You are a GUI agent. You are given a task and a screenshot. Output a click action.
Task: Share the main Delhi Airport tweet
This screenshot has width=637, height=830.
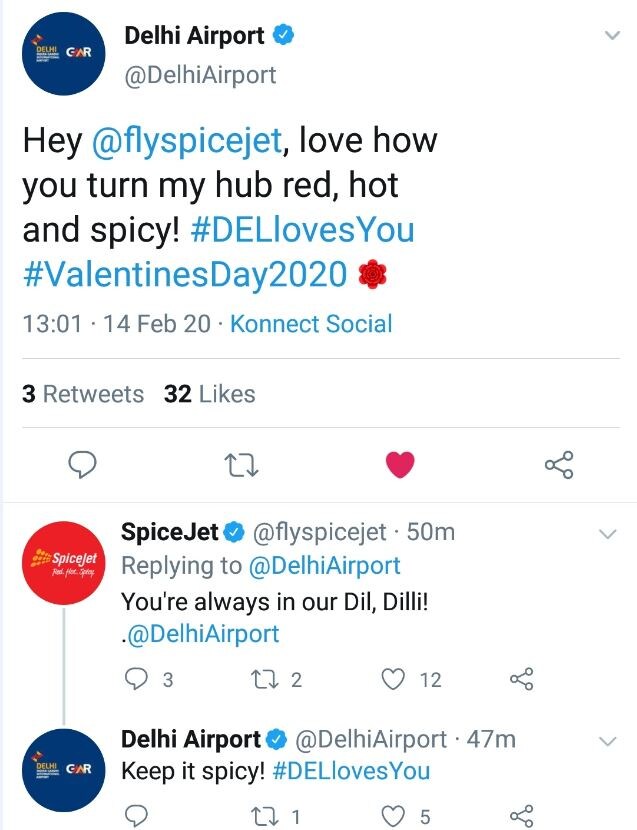pos(558,464)
